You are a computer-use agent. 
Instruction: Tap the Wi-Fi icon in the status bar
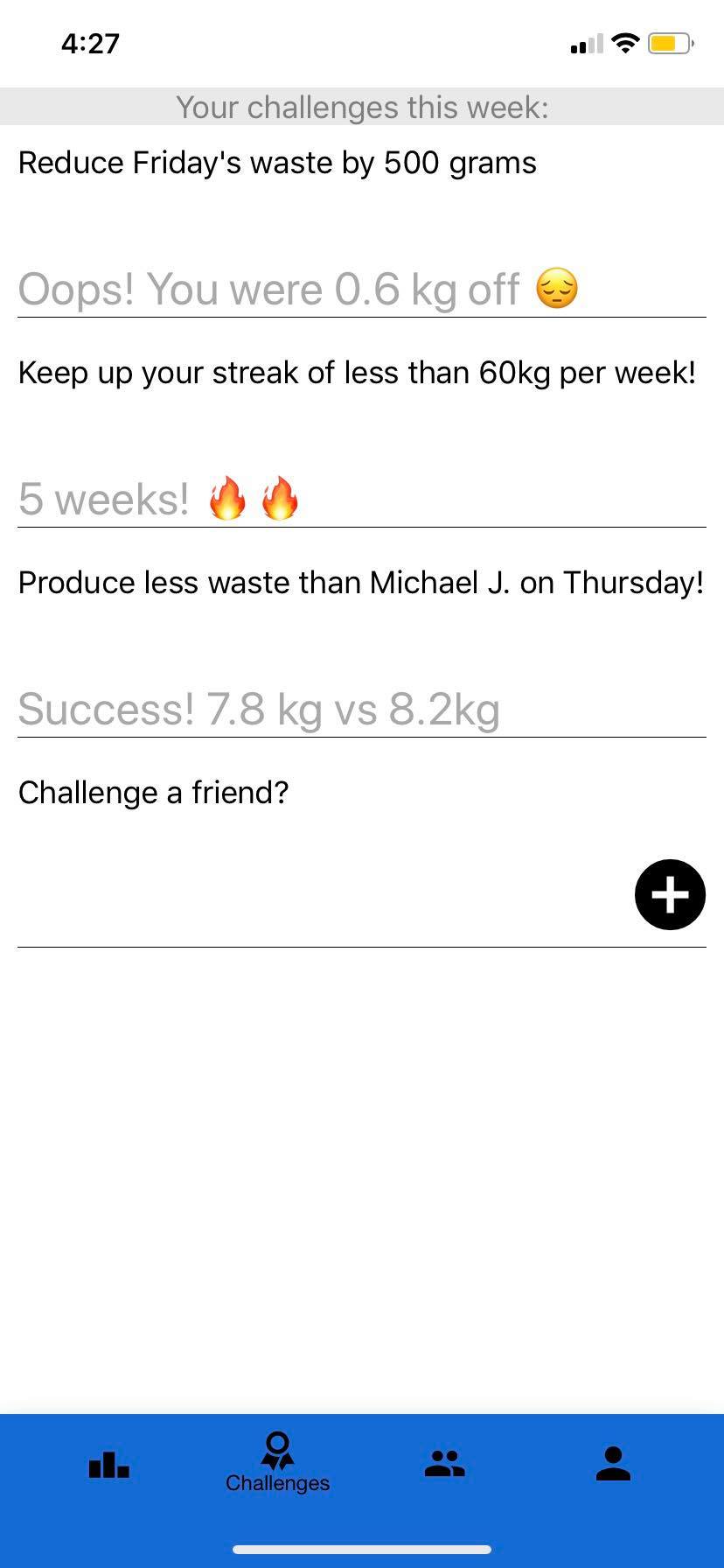pos(625,43)
